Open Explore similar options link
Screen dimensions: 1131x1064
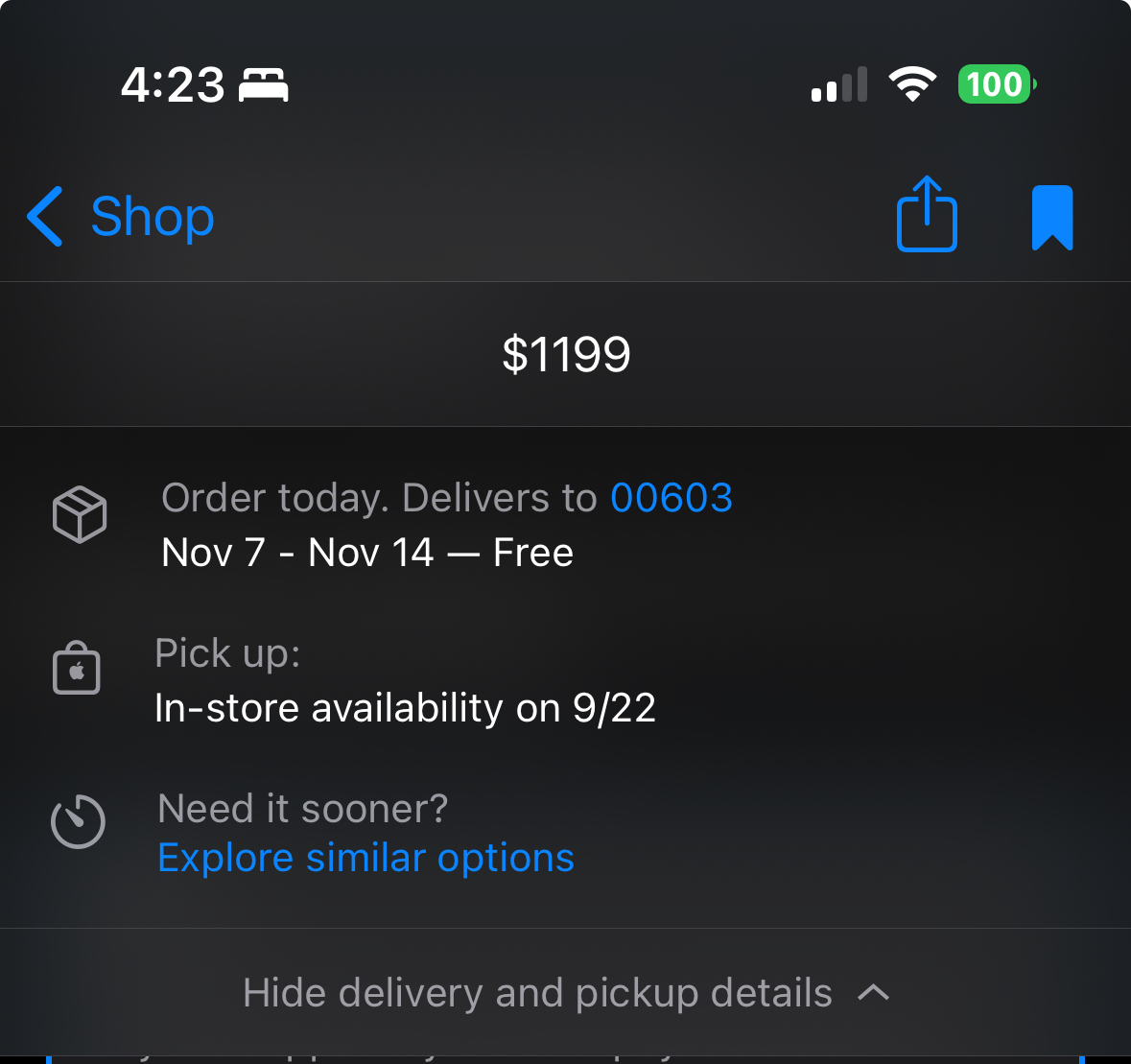point(365,858)
